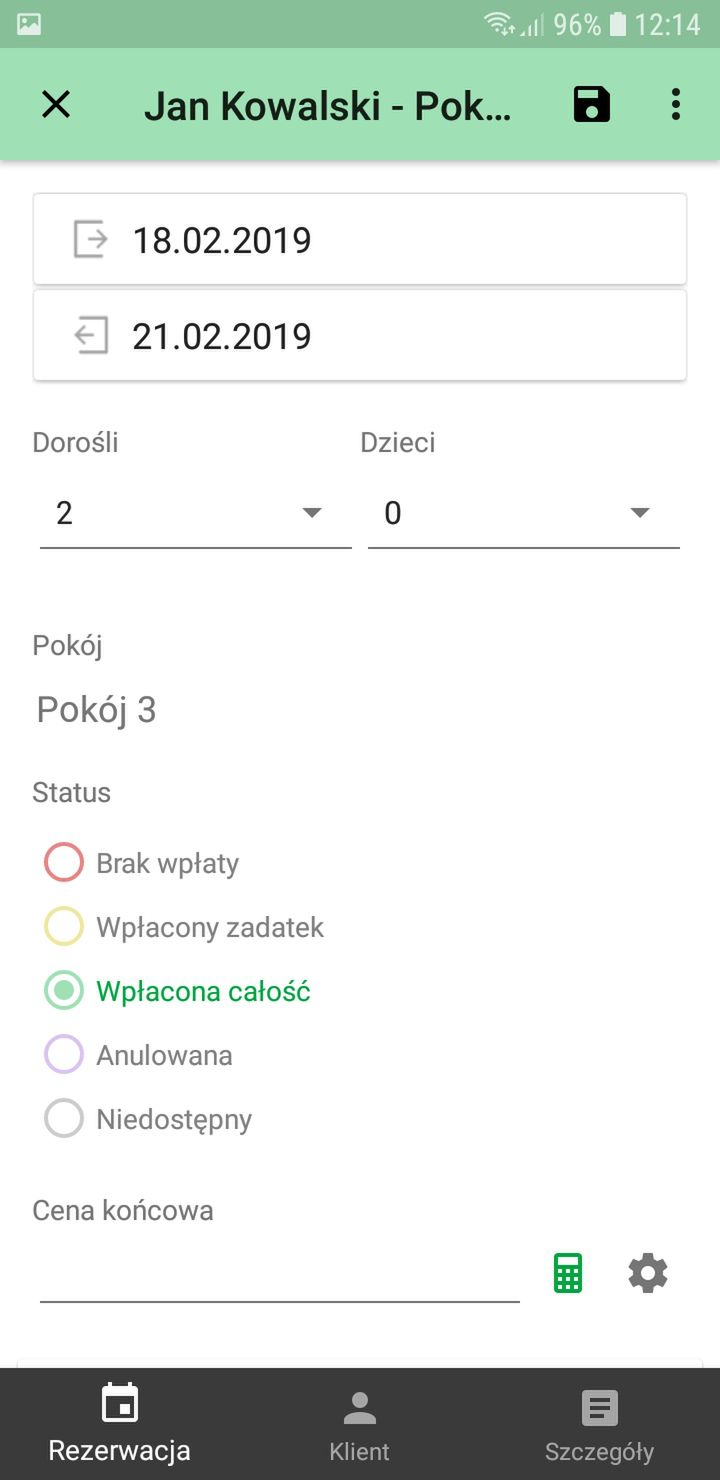The image size is (720, 1480).
Task: Change the check-out date 21.02.2019
Action: [360, 336]
